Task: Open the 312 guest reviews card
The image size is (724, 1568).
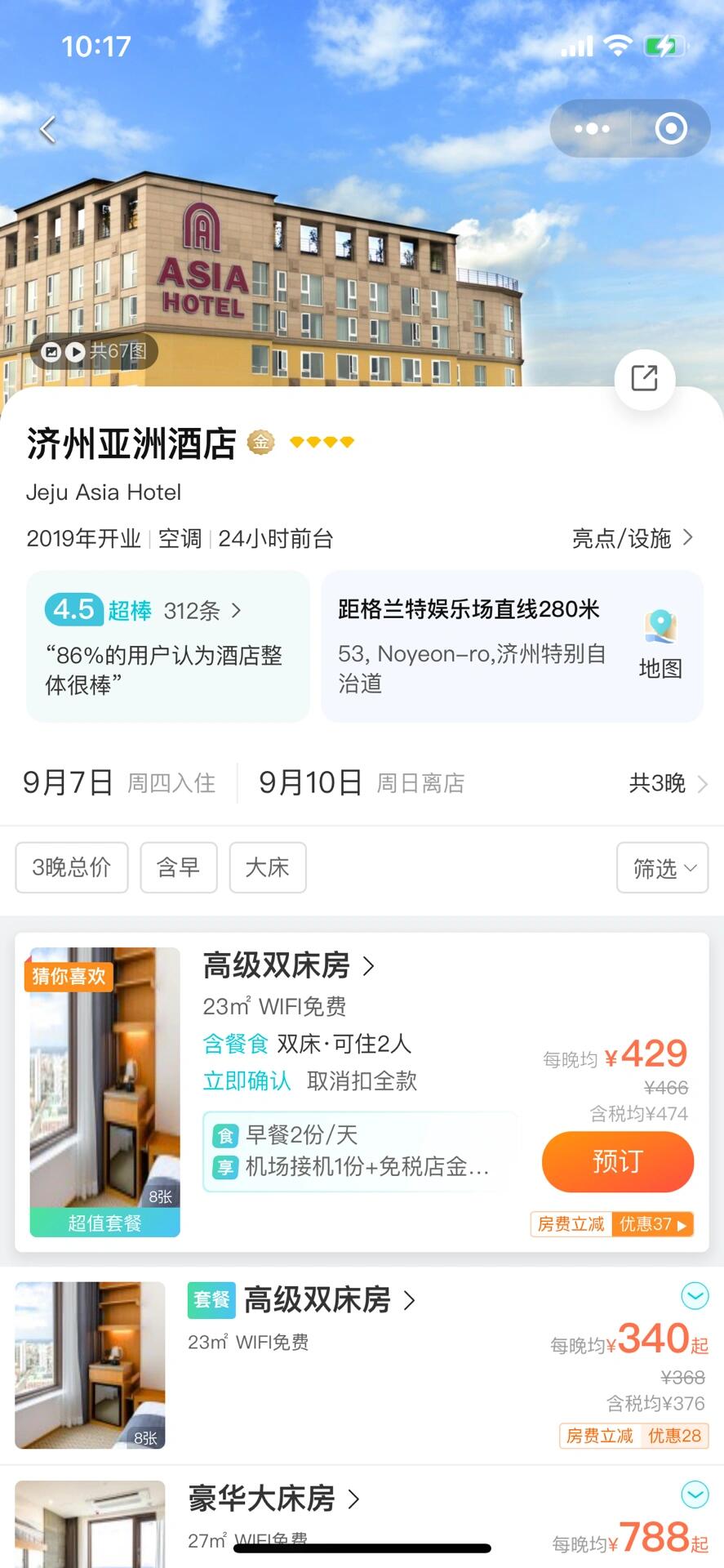Action: tap(168, 646)
